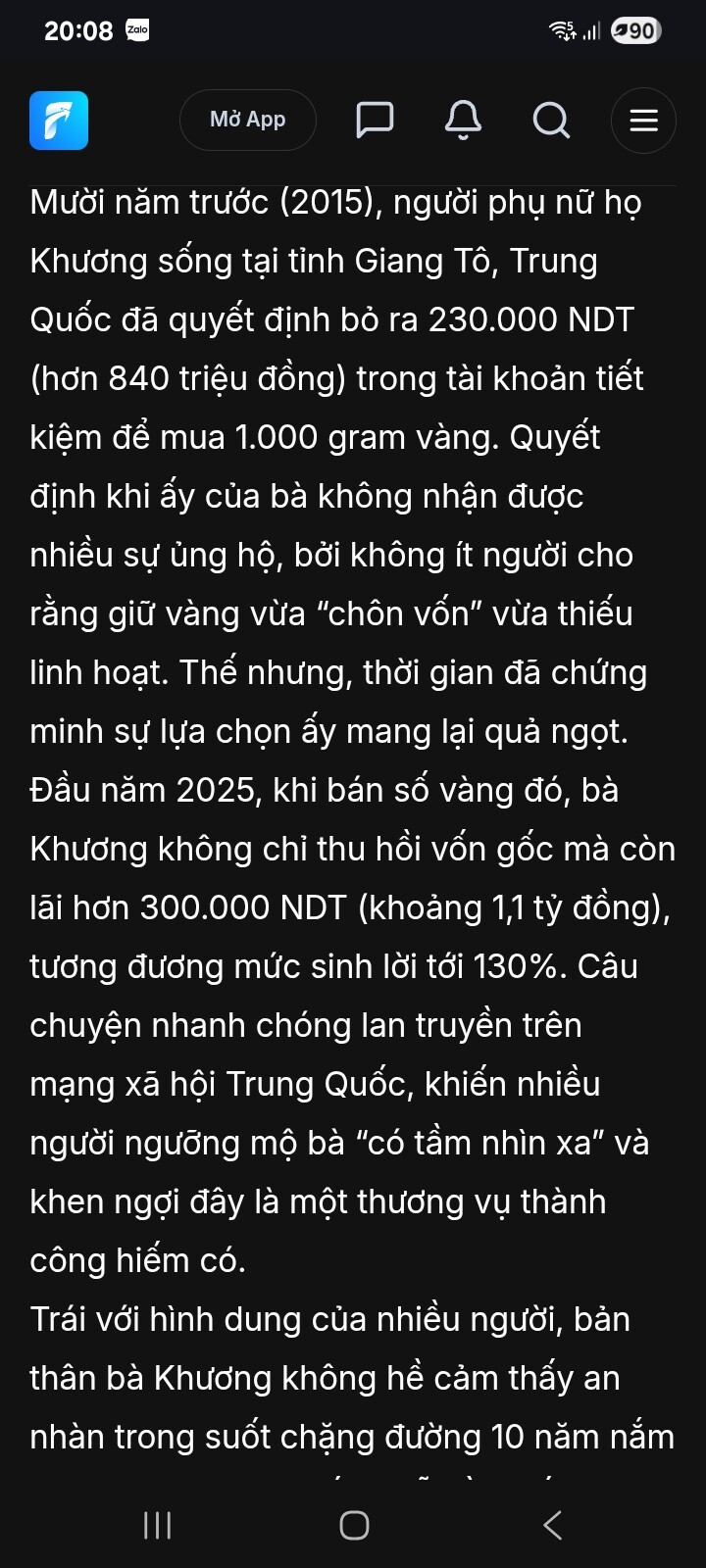Open the notifications bell
706x1568 pixels.
coord(463,121)
